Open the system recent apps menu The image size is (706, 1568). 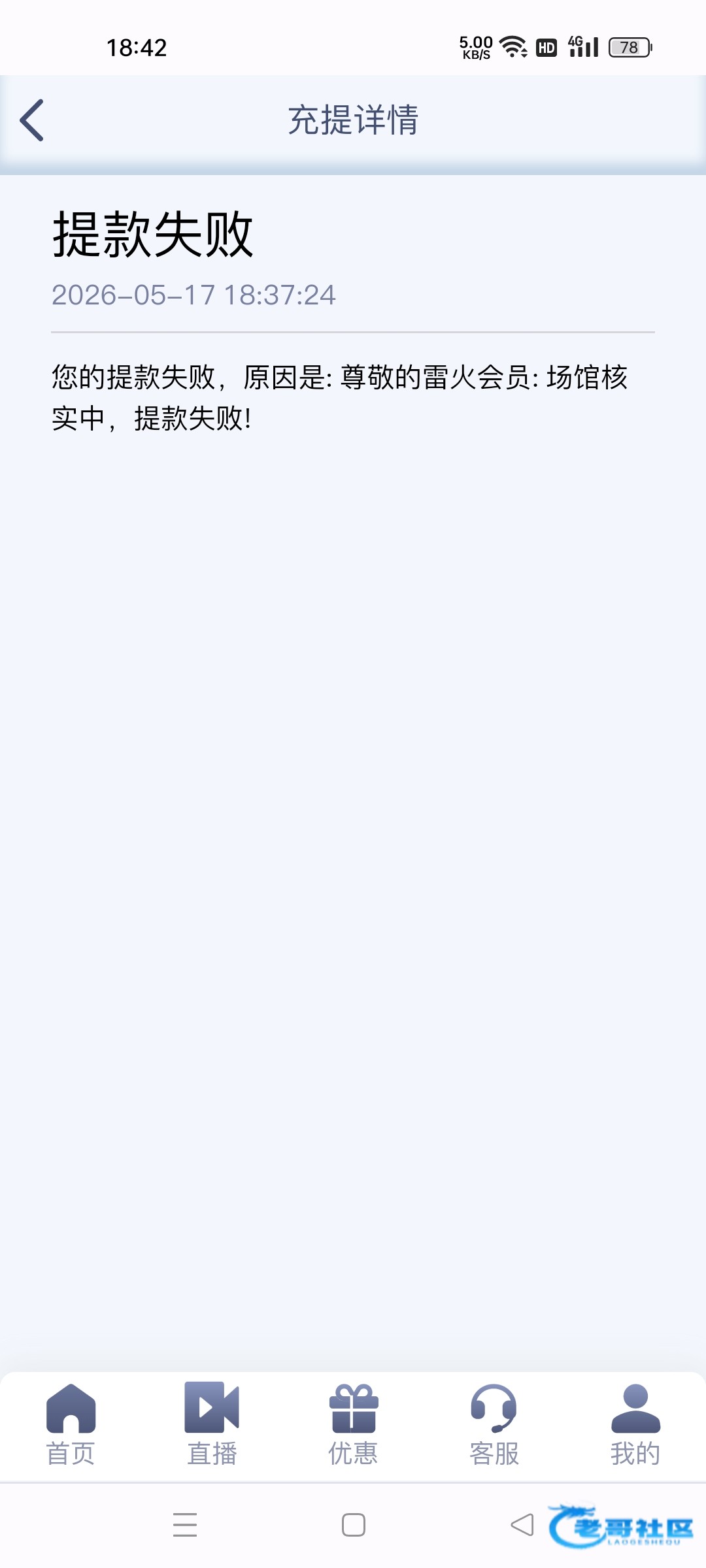click(x=185, y=1525)
